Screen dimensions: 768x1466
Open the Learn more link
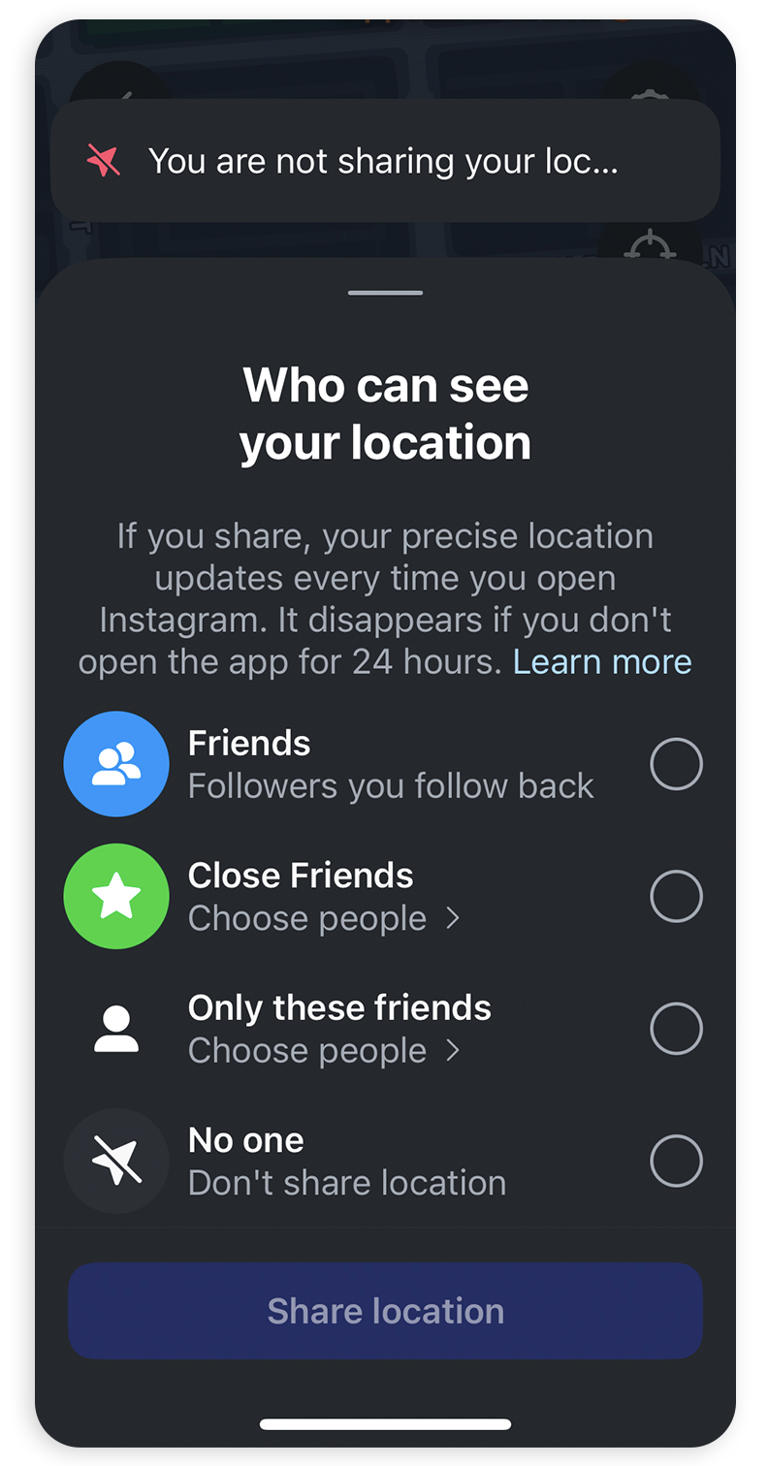[602, 661]
